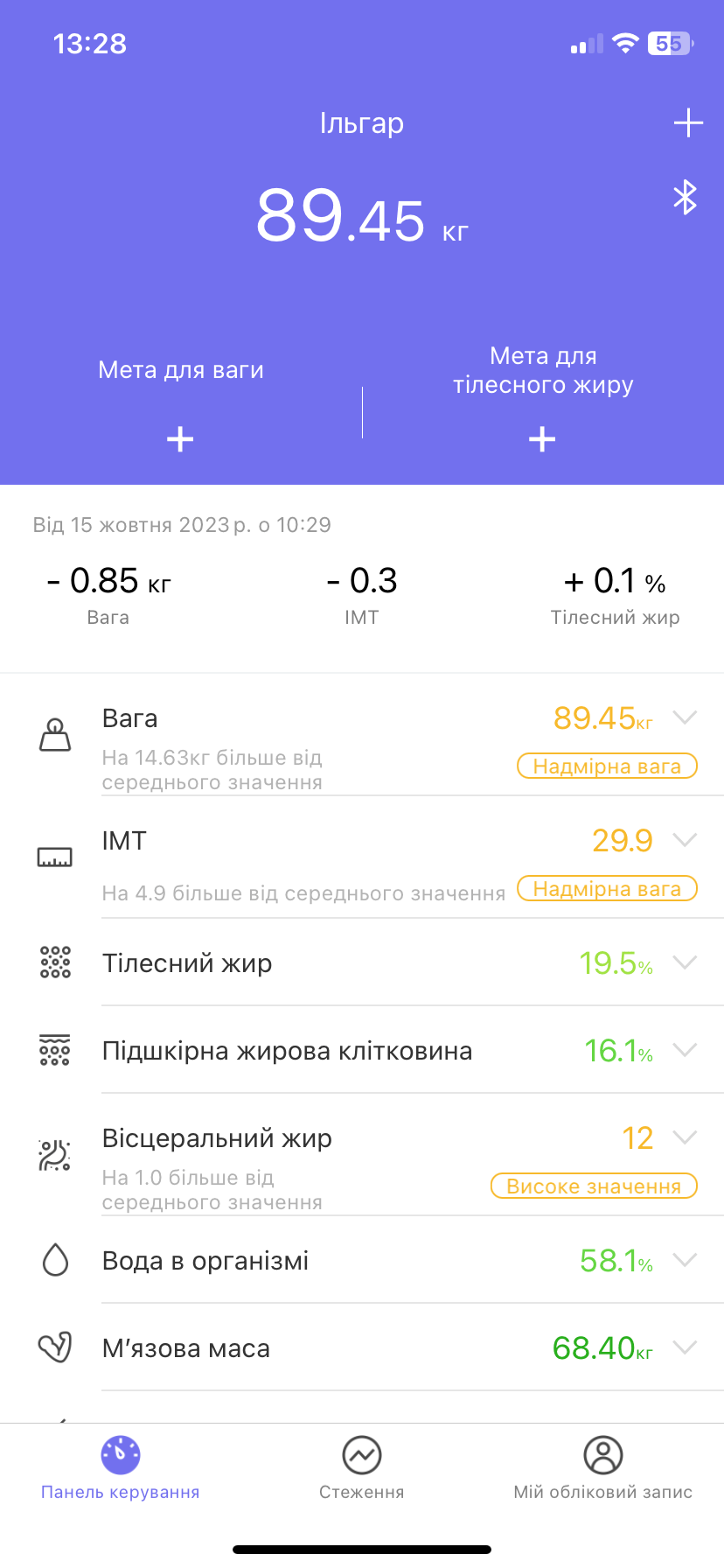
Task: Add a goal under Мета для тілесного жиру
Action: coord(542,438)
